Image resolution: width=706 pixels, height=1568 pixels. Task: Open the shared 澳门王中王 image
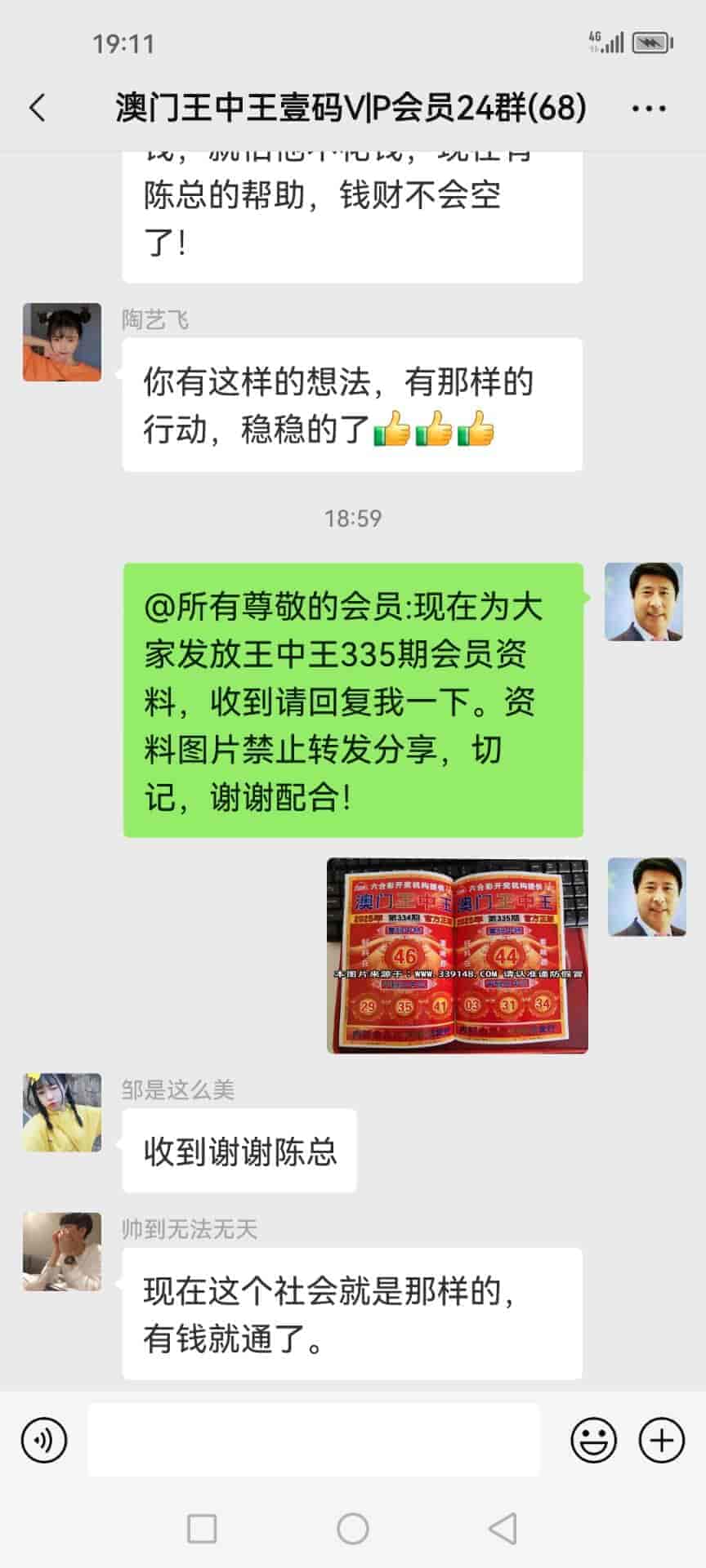click(457, 955)
